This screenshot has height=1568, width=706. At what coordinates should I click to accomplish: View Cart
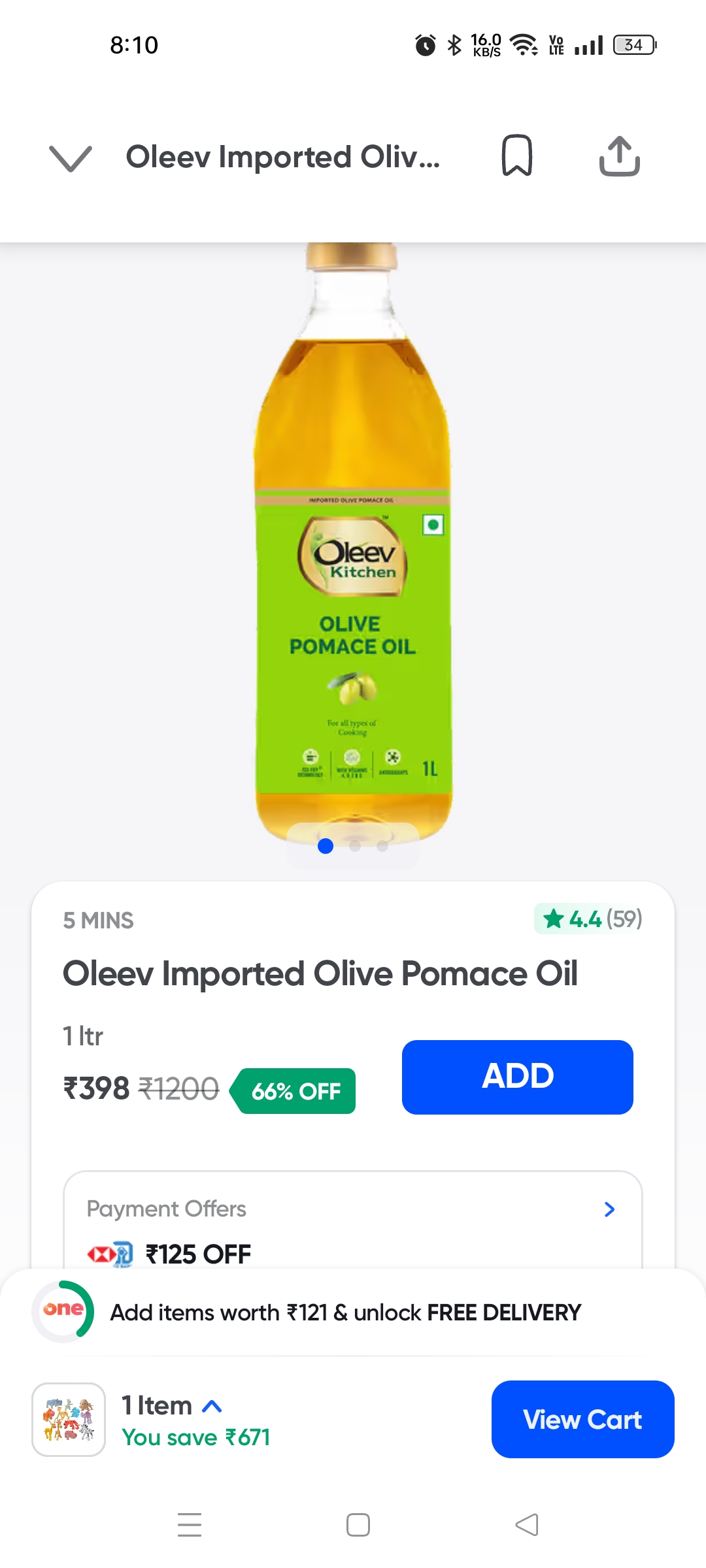[582, 1419]
